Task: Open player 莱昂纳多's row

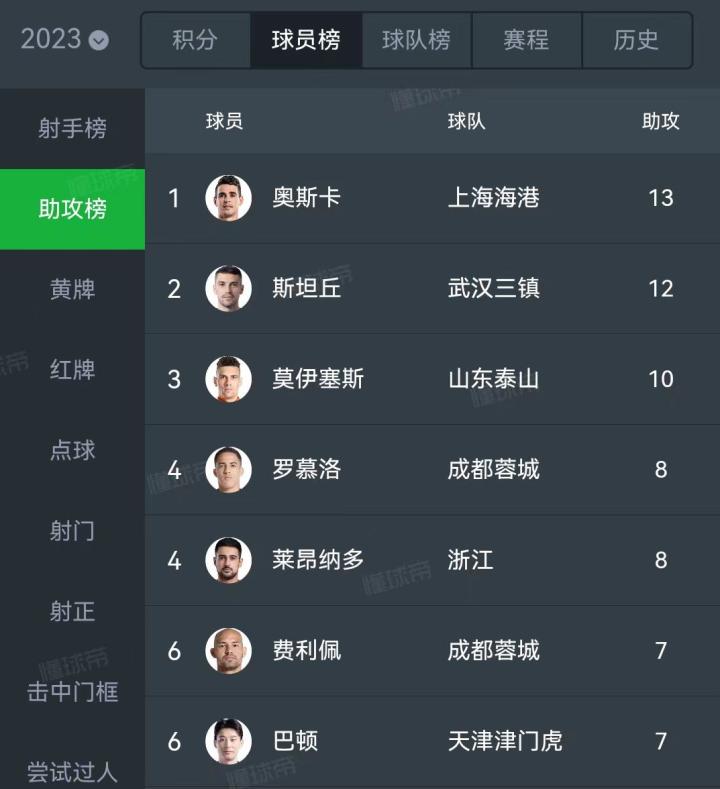Action: click(x=318, y=560)
